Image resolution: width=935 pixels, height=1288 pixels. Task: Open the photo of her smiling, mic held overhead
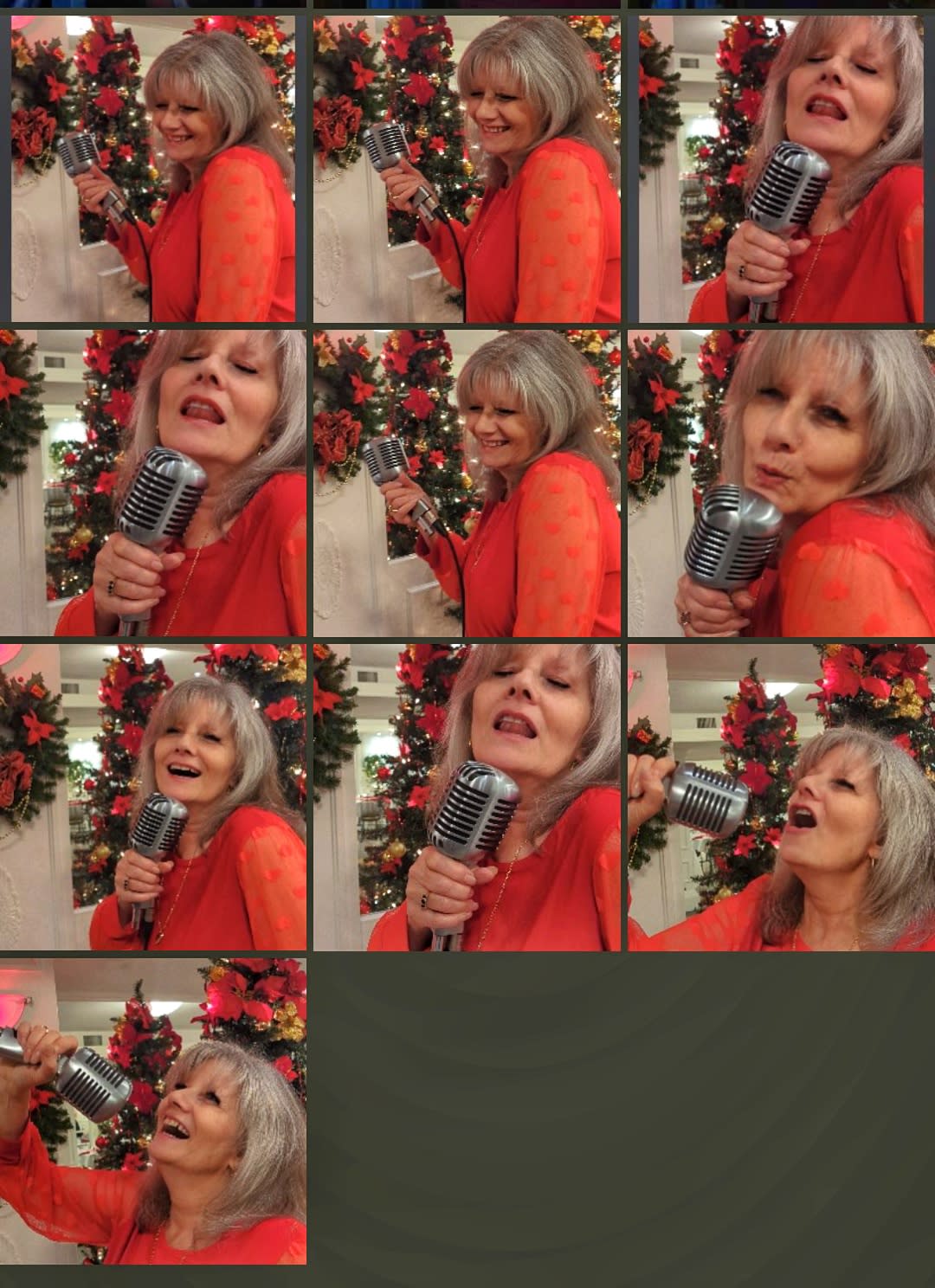click(x=153, y=1111)
